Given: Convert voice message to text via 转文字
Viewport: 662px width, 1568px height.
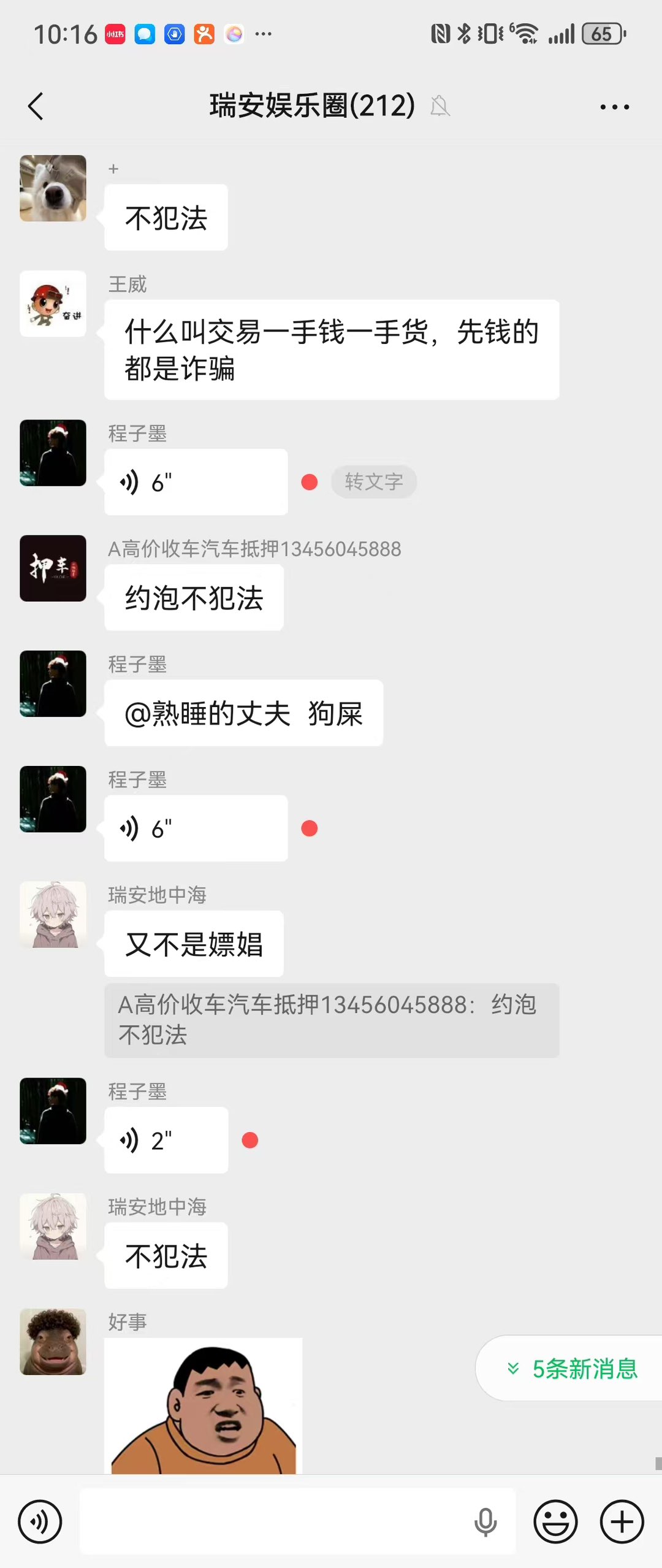Looking at the screenshot, I should tap(373, 482).
